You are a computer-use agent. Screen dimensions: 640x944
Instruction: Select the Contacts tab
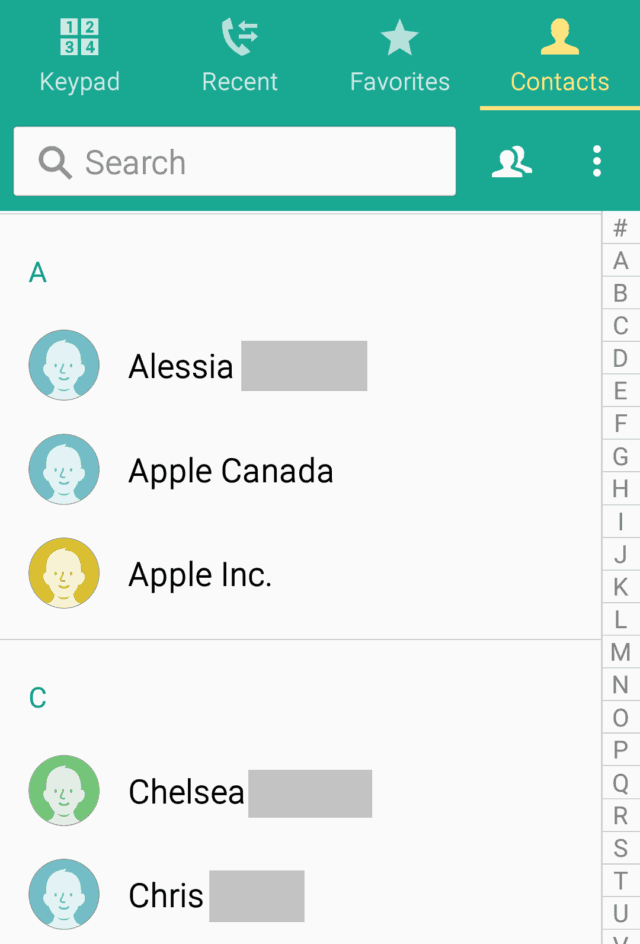click(x=559, y=56)
